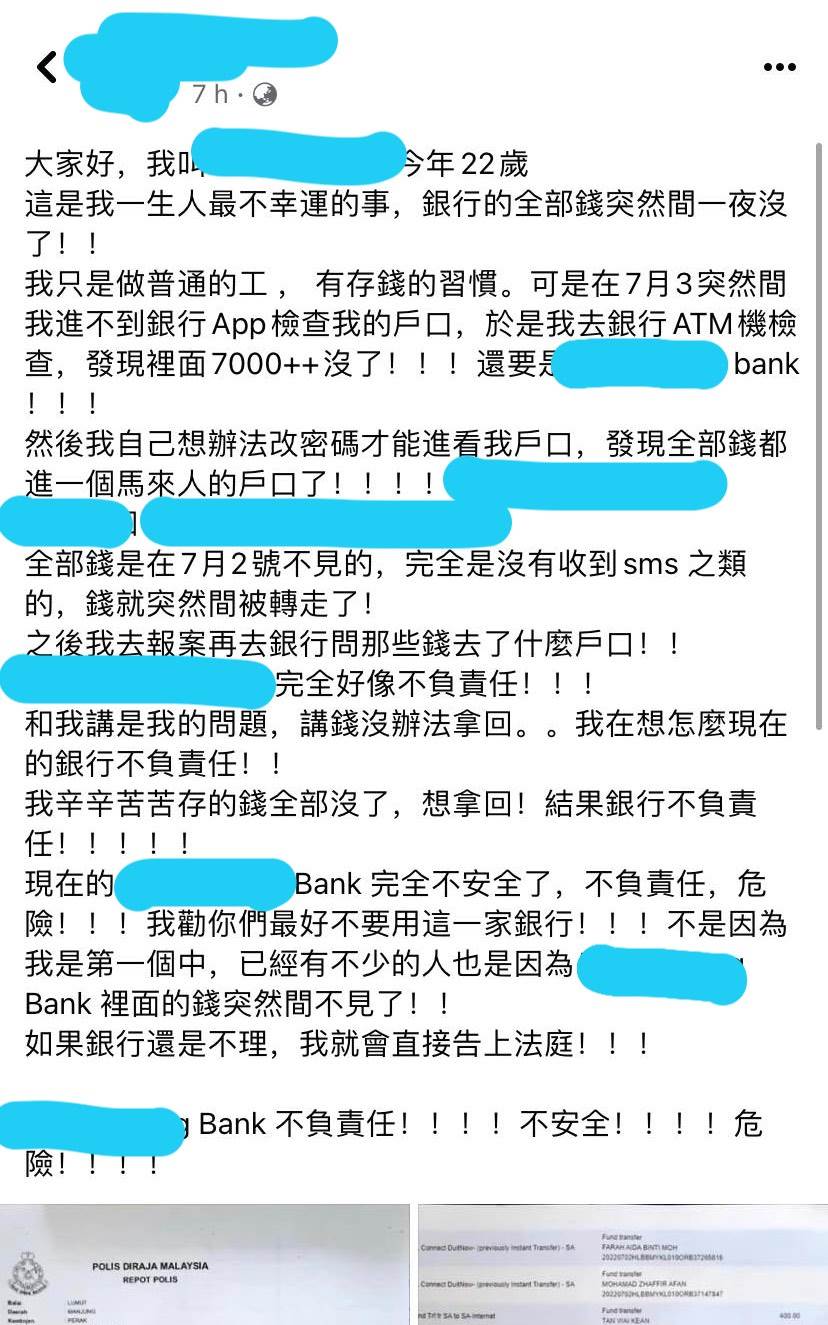Open the police report photo attachment
The width and height of the screenshot is (828, 1325).
pyautogui.click(x=205, y=1265)
